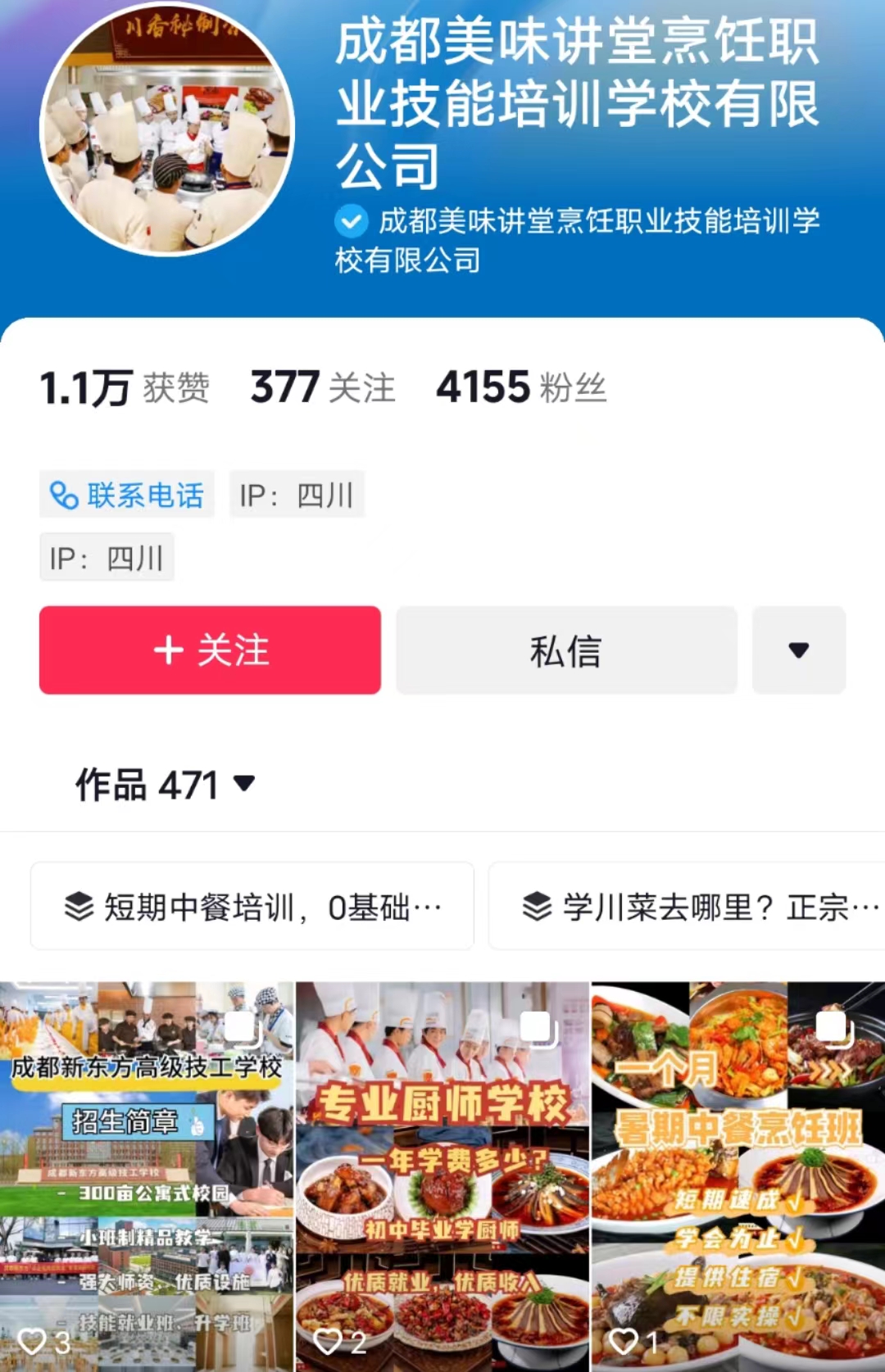Follow the account with the red 关注 button
The height and width of the screenshot is (1372, 885).
(210, 650)
